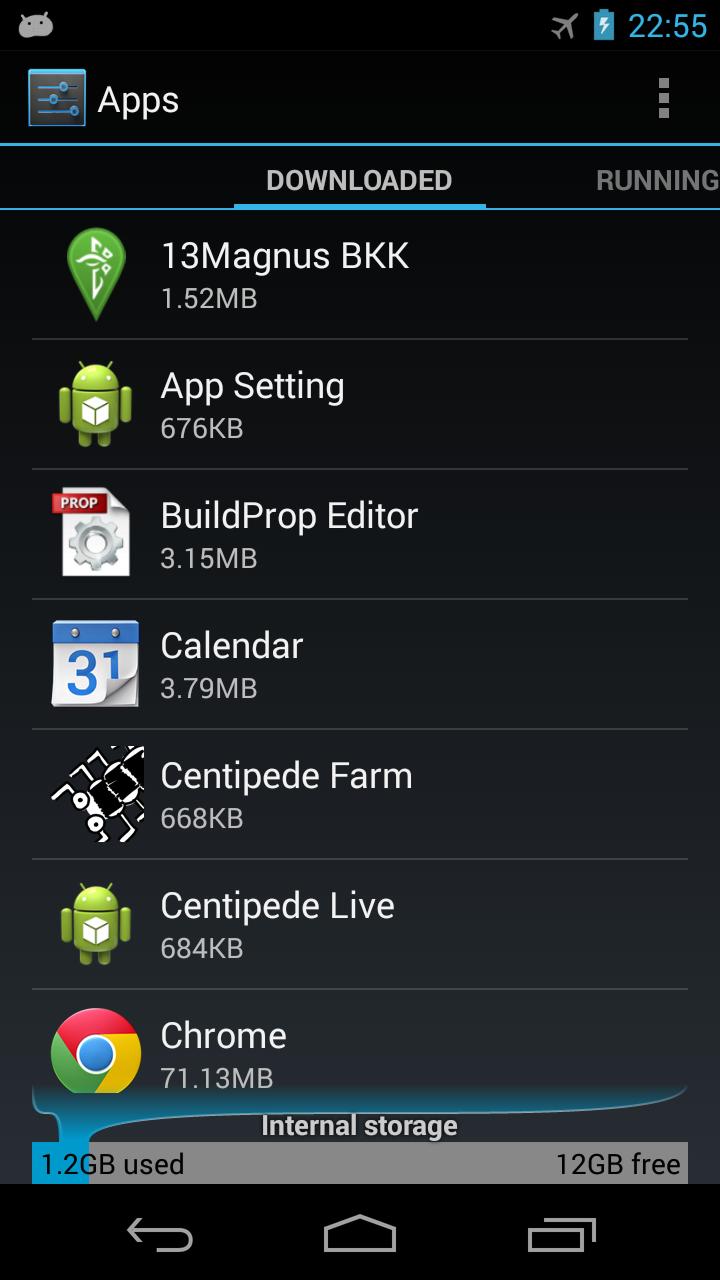Select the Centipede Live robot icon
The height and width of the screenshot is (1280, 720).
(x=94, y=921)
